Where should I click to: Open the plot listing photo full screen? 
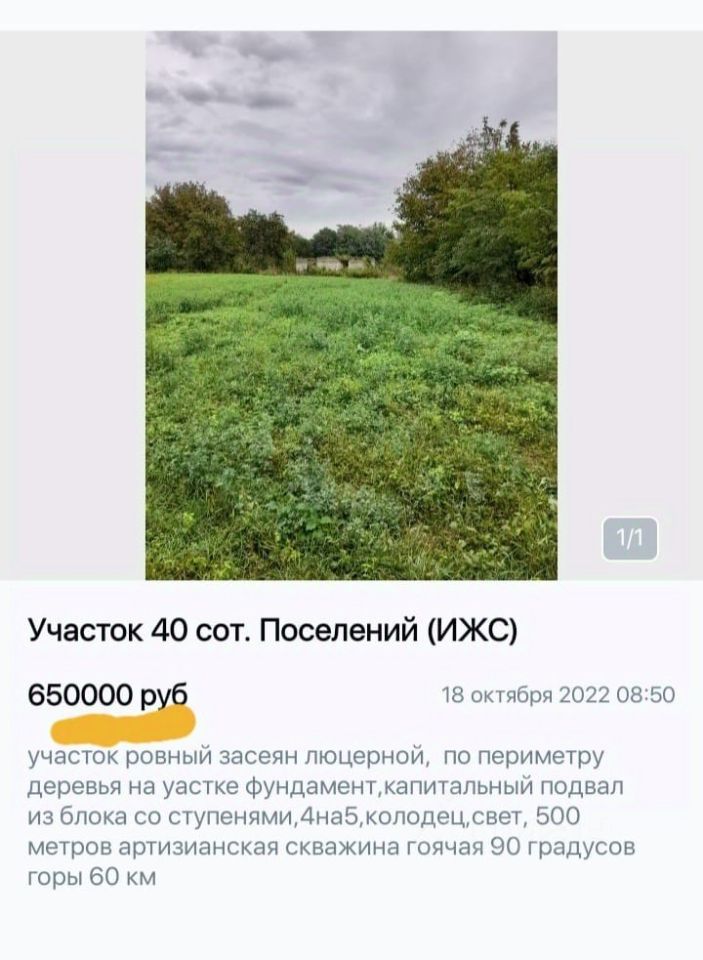click(x=351, y=305)
